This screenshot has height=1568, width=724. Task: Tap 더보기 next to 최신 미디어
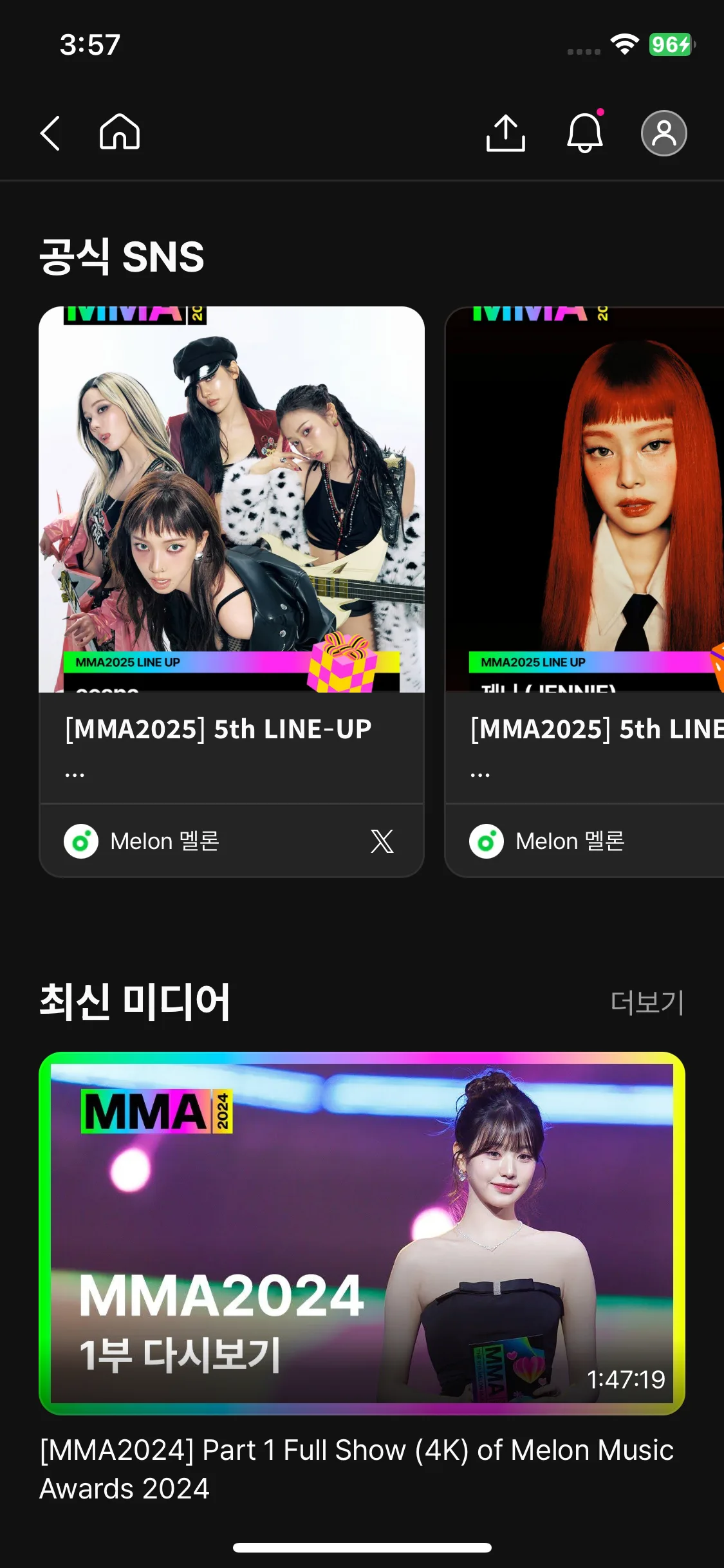coord(647,1002)
